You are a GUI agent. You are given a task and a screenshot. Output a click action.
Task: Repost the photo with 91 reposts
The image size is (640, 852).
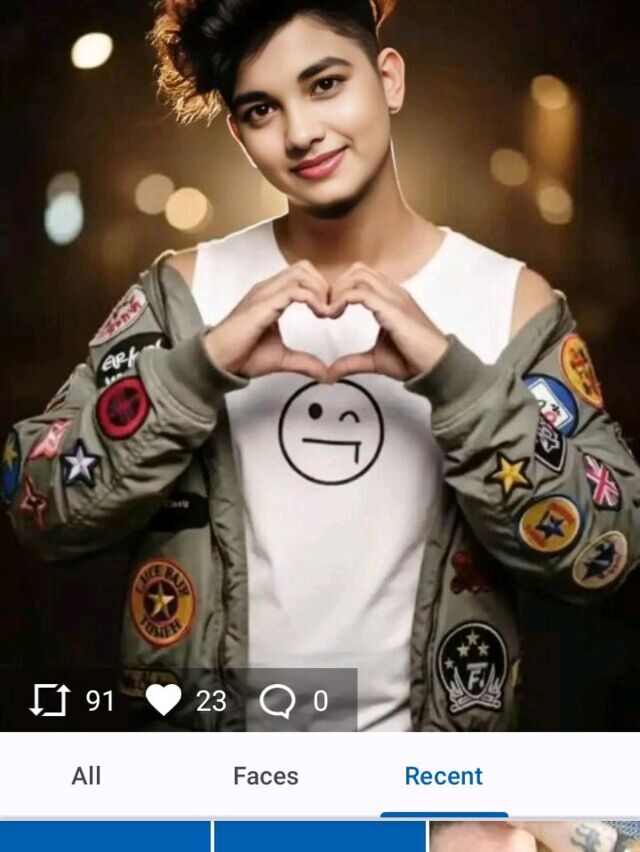click(49, 700)
